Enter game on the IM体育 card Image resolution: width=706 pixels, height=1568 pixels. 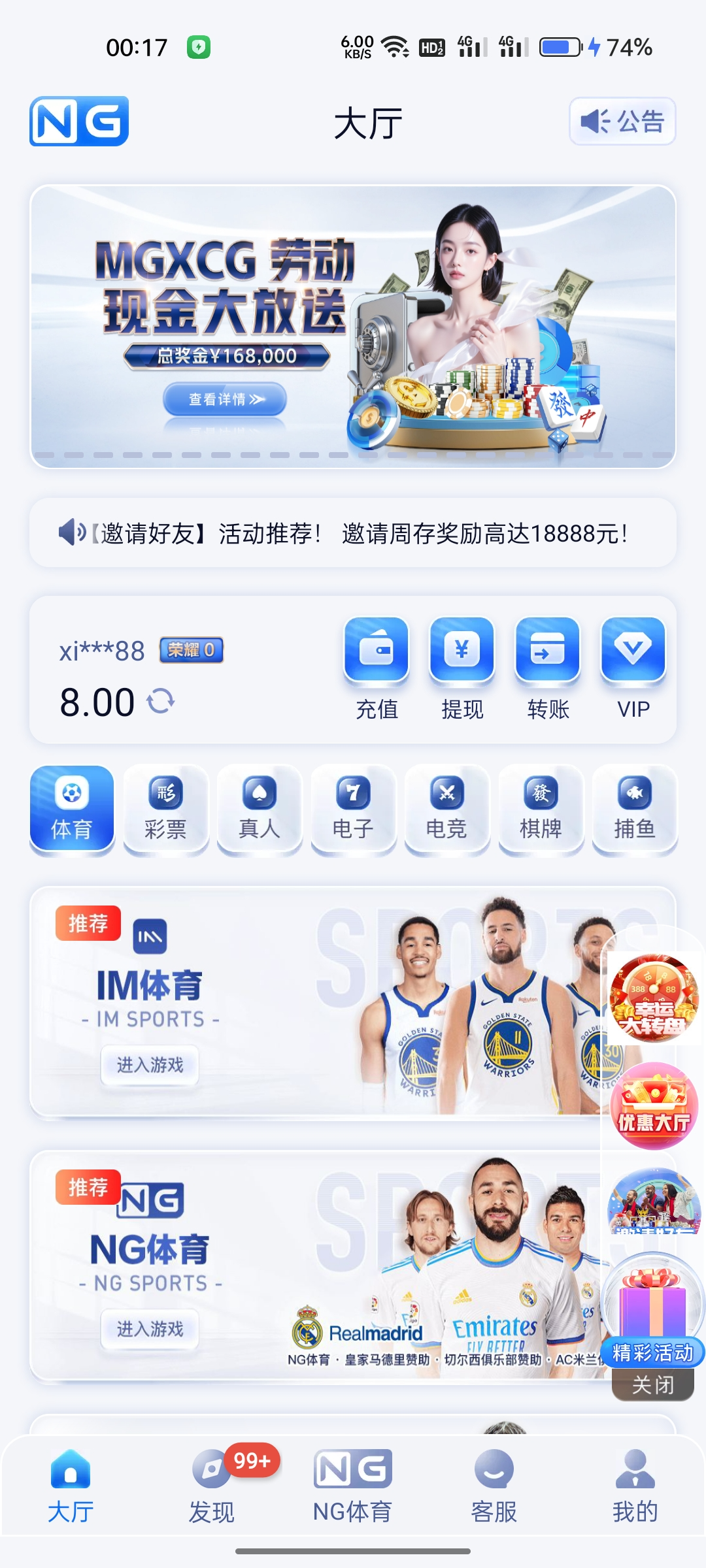coord(150,1065)
